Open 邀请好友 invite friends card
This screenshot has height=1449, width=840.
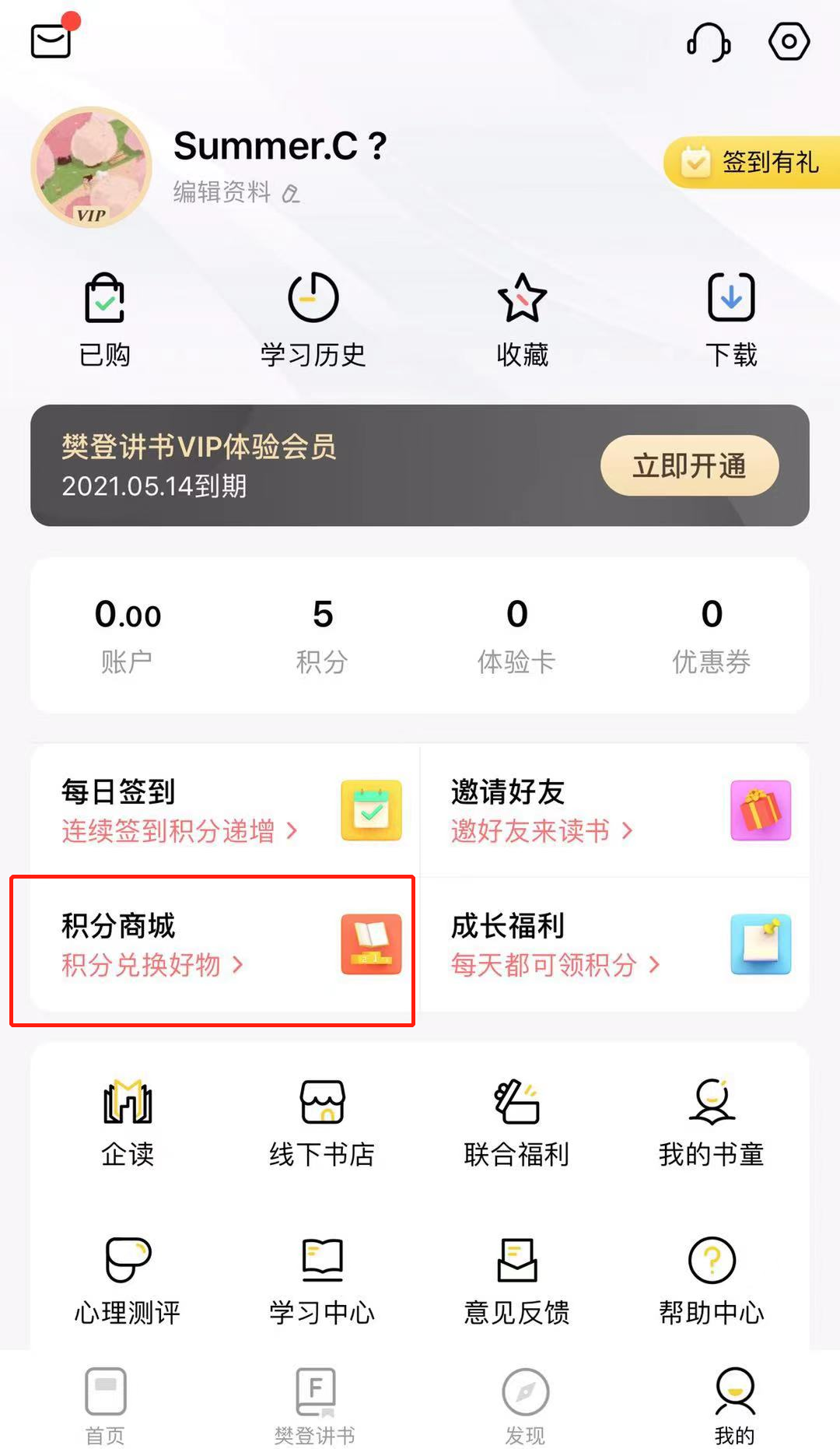[614, 811]
